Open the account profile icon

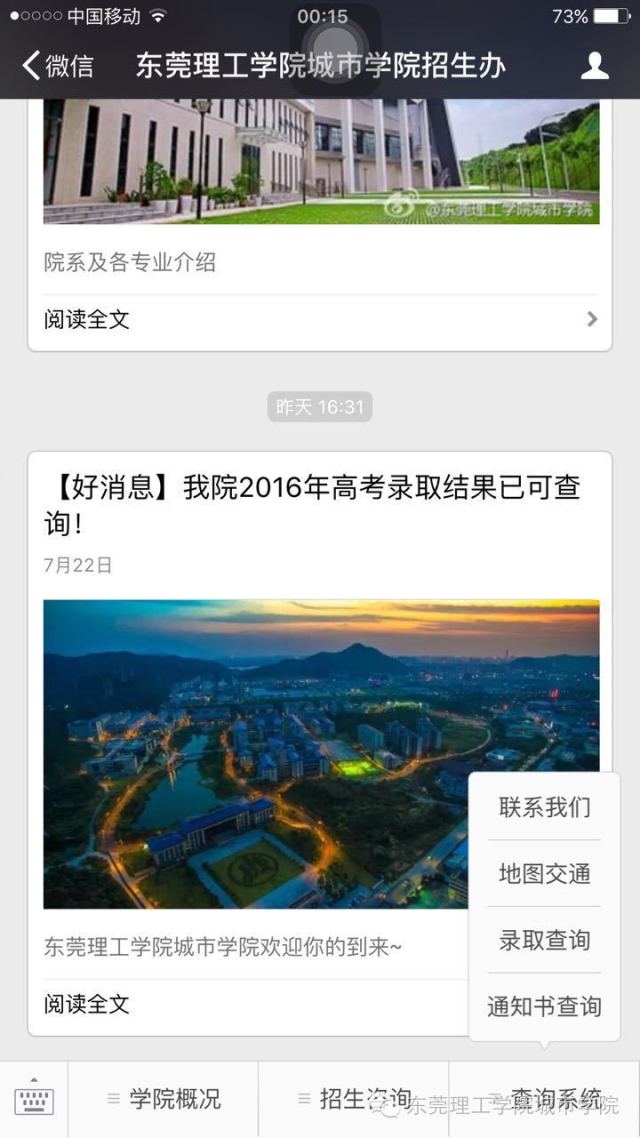595,66
